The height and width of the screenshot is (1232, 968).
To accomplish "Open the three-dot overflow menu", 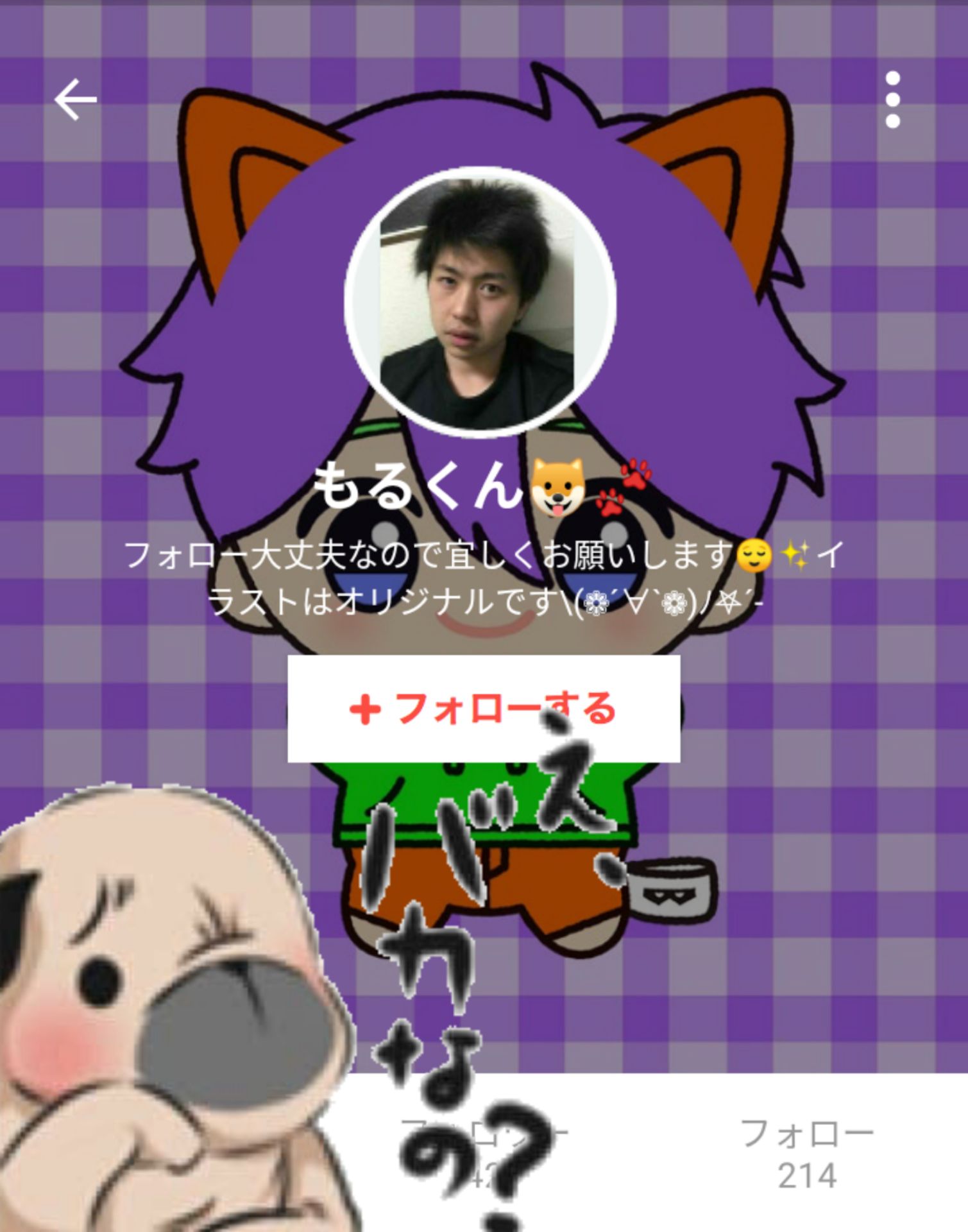I will (892, 100).
